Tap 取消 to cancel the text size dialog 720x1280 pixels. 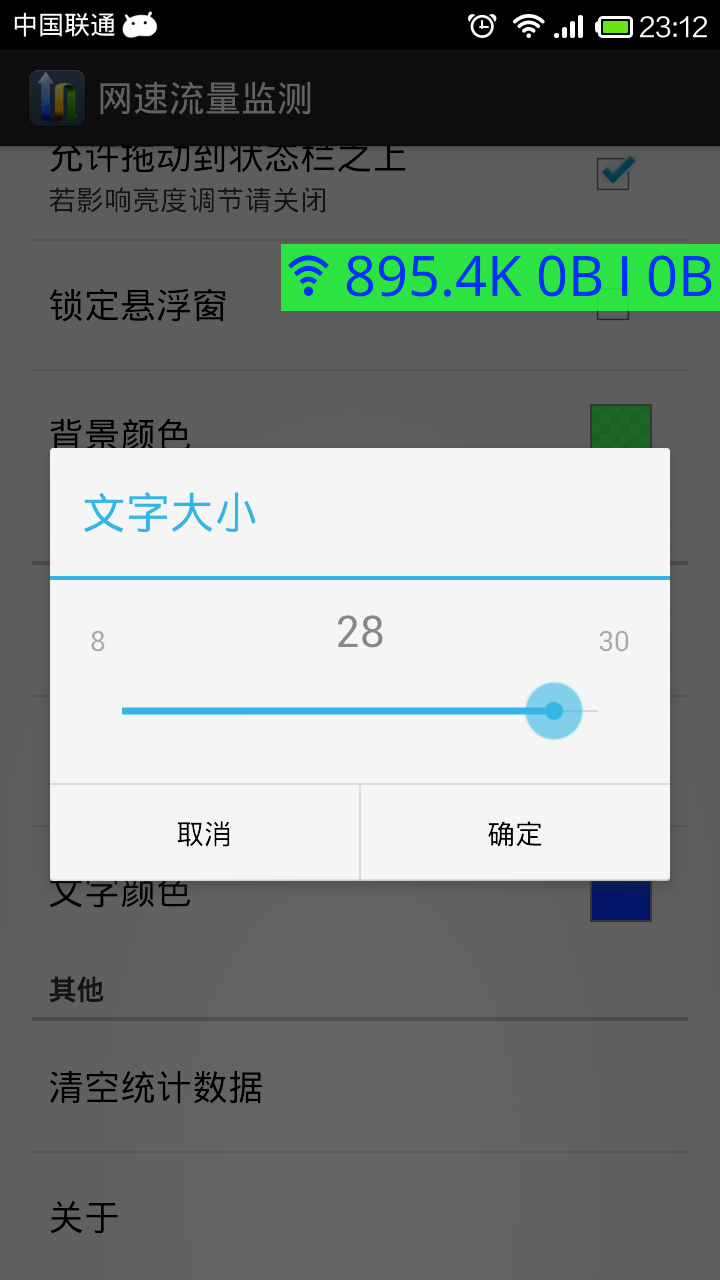[x=204, y=833]
